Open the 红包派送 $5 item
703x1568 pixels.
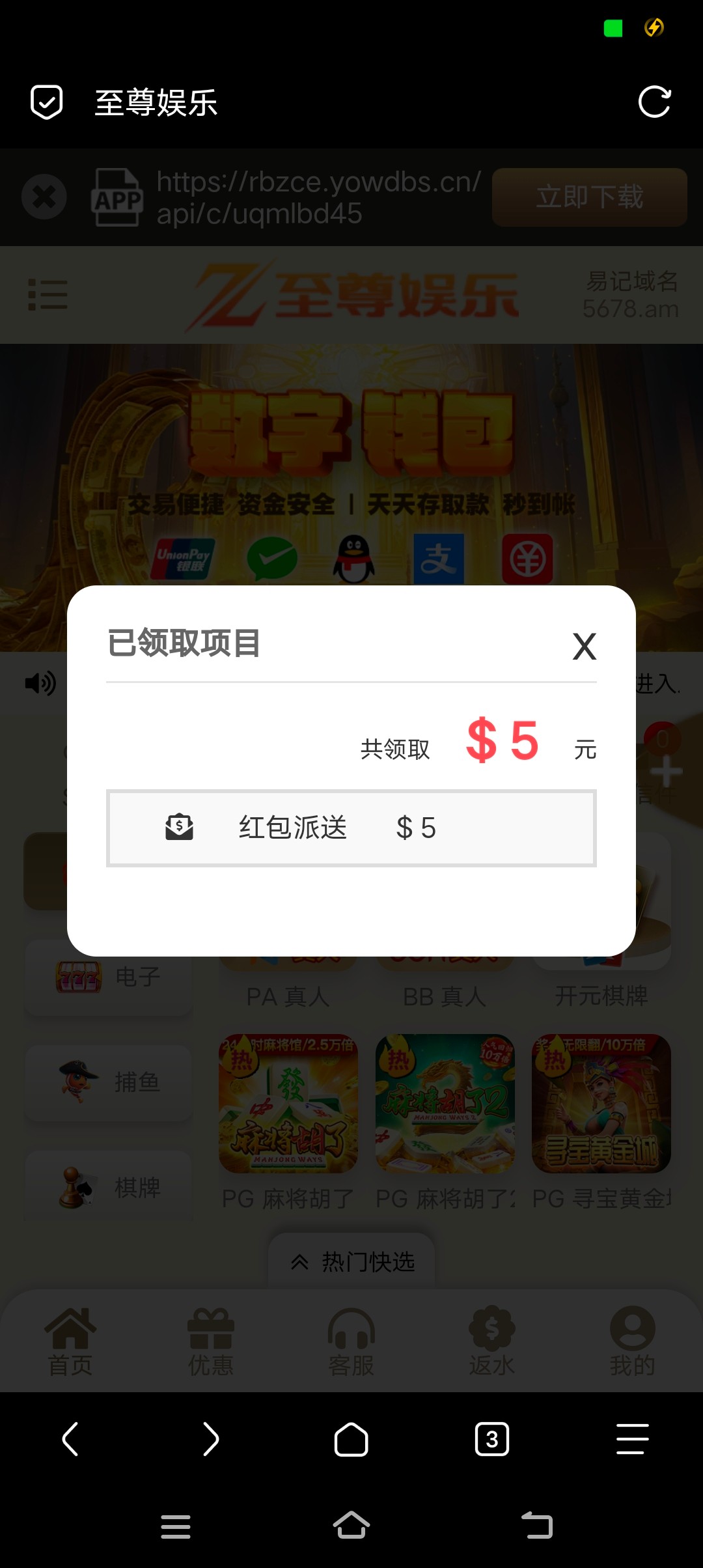tap(351, 828)
